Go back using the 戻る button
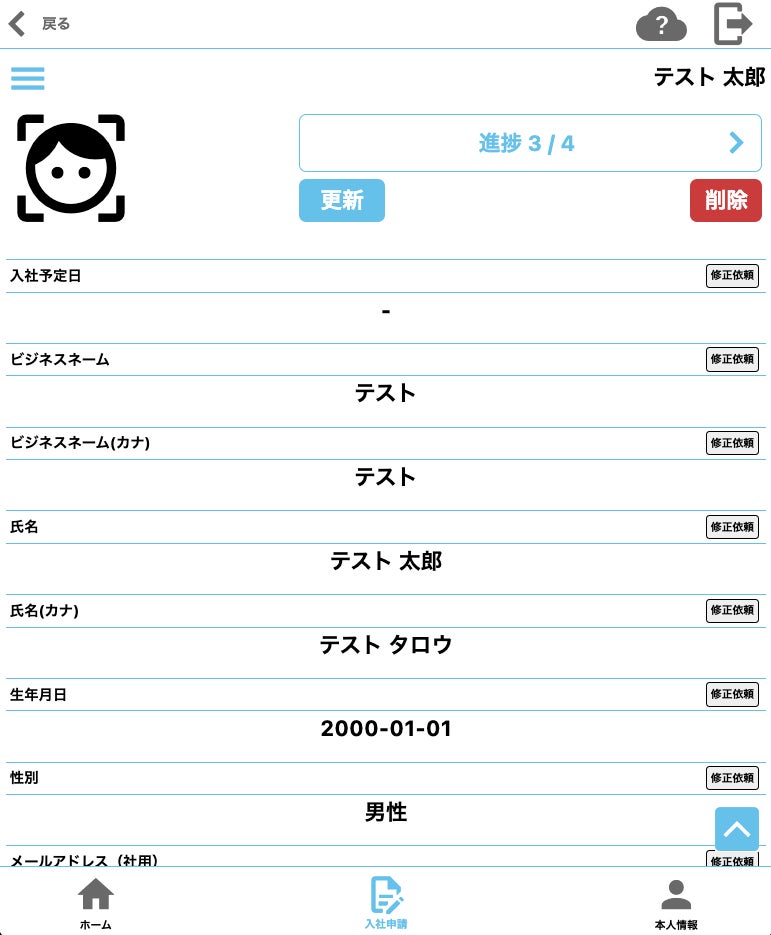 (x=39, y=24)
